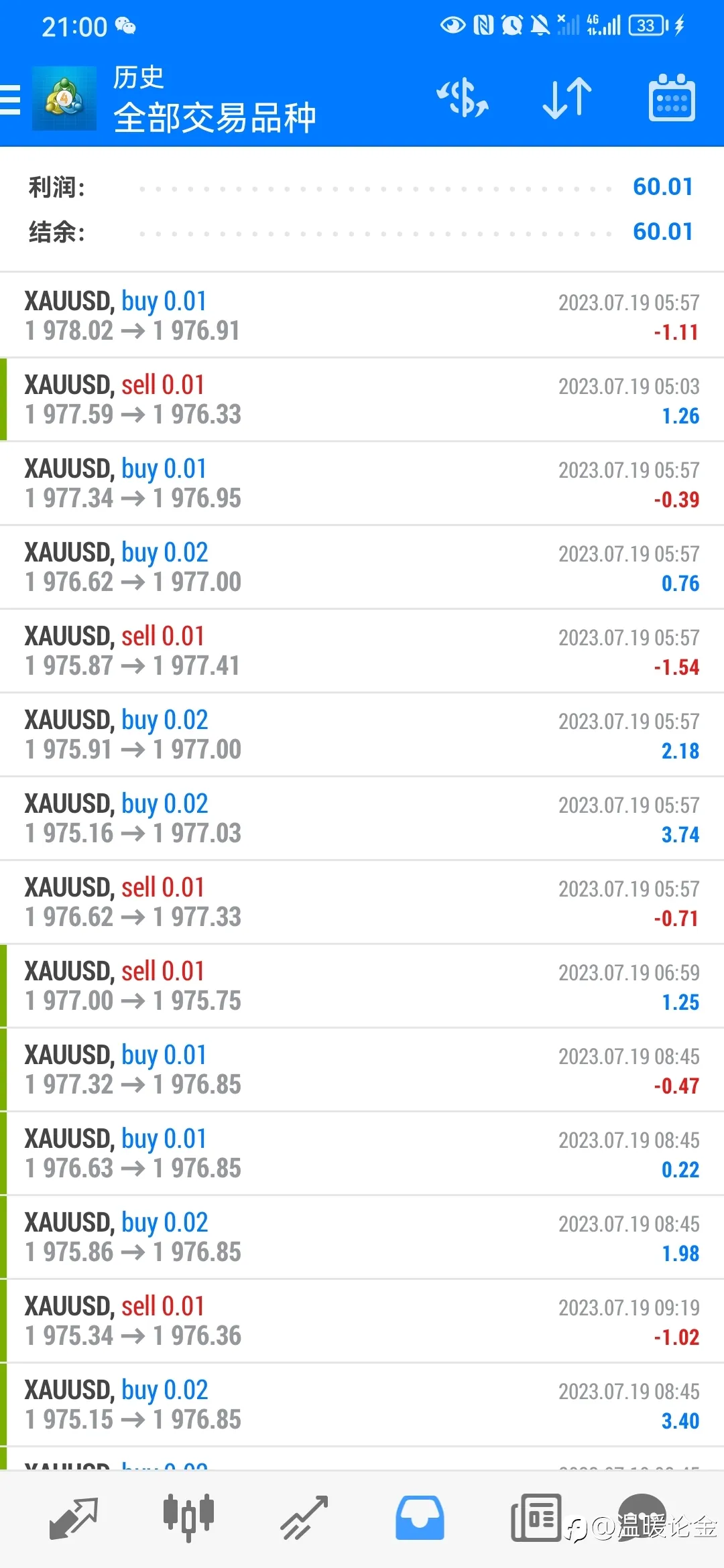Open the buy 0.02 trade with 3.40 profit
The height and width of the screenshot is (1568, 724).
pos(362,1404)
